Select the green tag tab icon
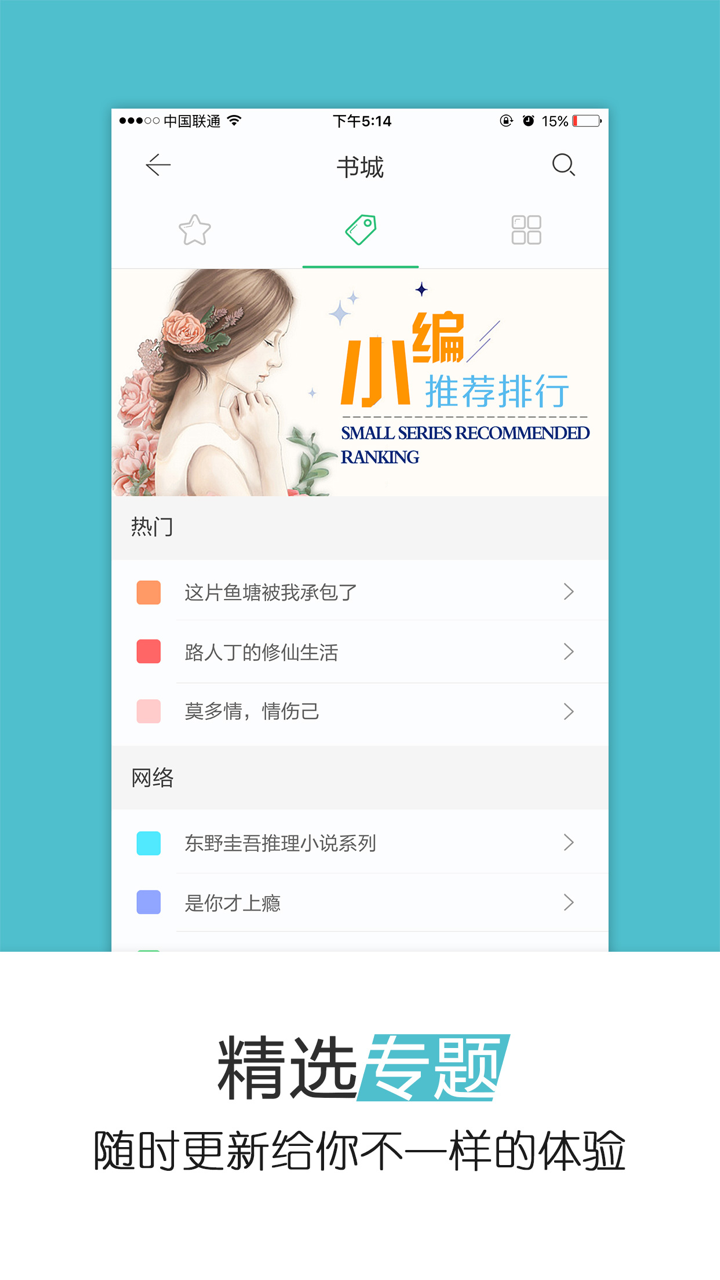This screenshot has width=720, height=1280. click(x=360, y=229)
